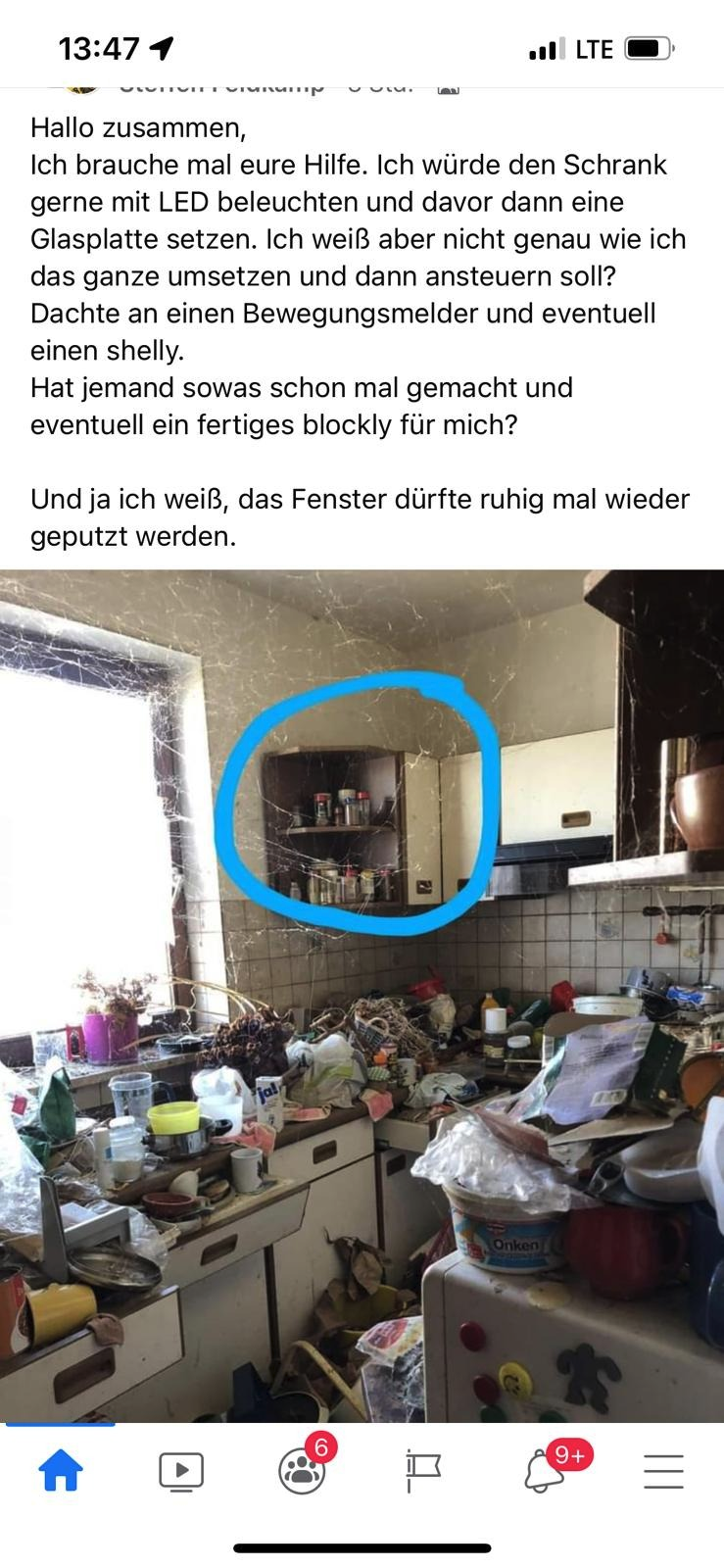Viewport: 724px width, 1568px height.
Task: Open the notifications bell
Action: tap(544, 1471)
